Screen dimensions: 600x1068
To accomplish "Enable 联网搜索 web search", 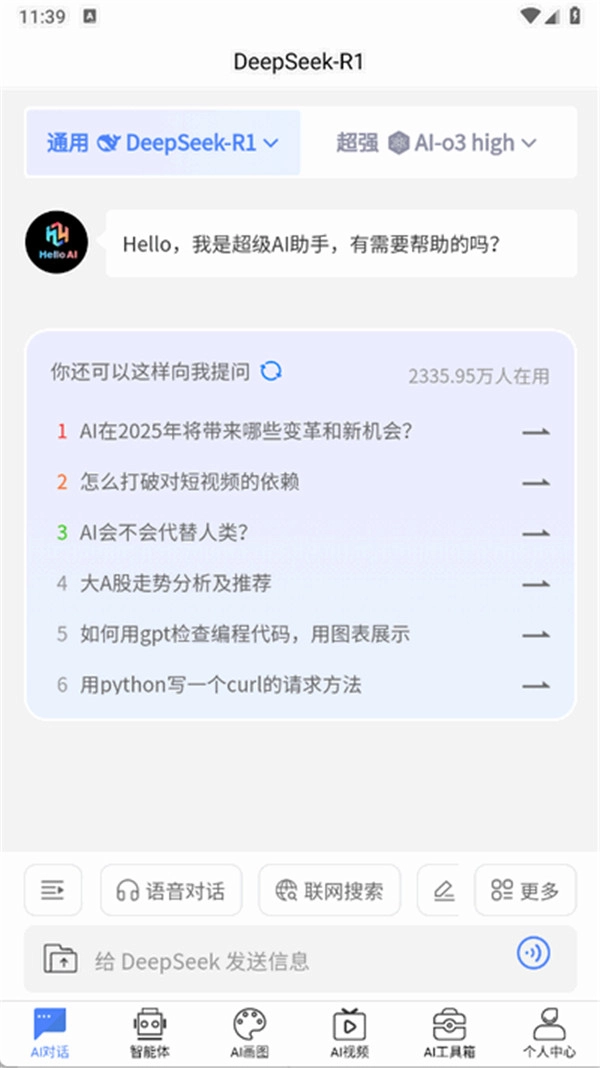I will [x=329, y=890].
